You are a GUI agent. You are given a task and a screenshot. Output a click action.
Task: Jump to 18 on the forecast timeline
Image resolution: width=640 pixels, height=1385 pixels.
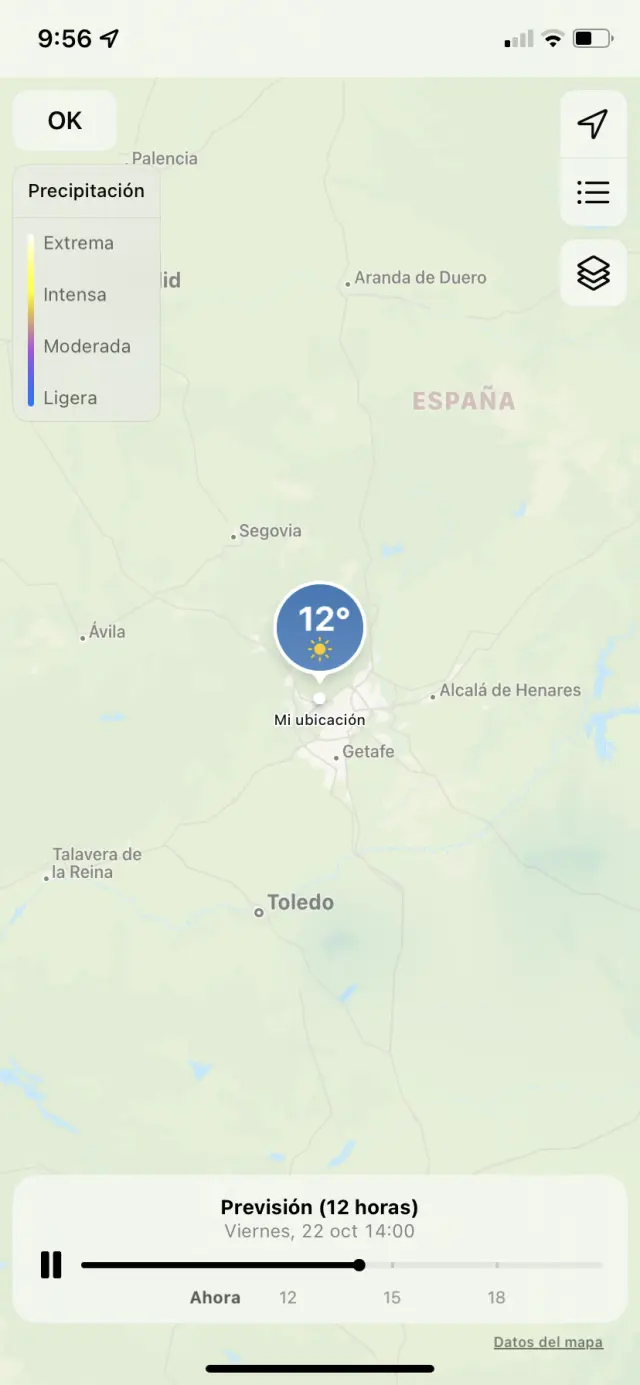tap(497, 1266)
